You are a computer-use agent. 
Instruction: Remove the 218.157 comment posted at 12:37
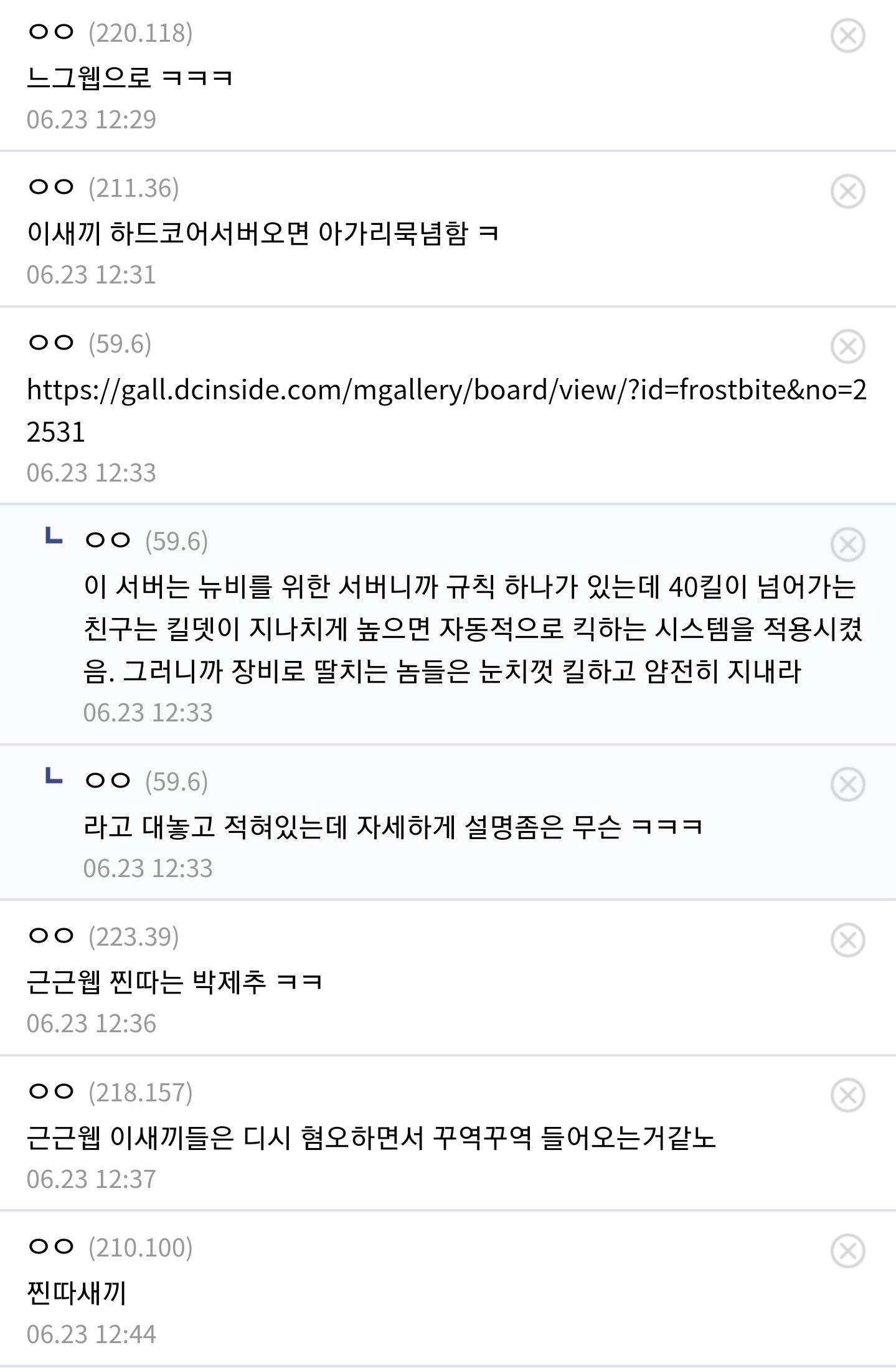click(x=847, y=1096)
